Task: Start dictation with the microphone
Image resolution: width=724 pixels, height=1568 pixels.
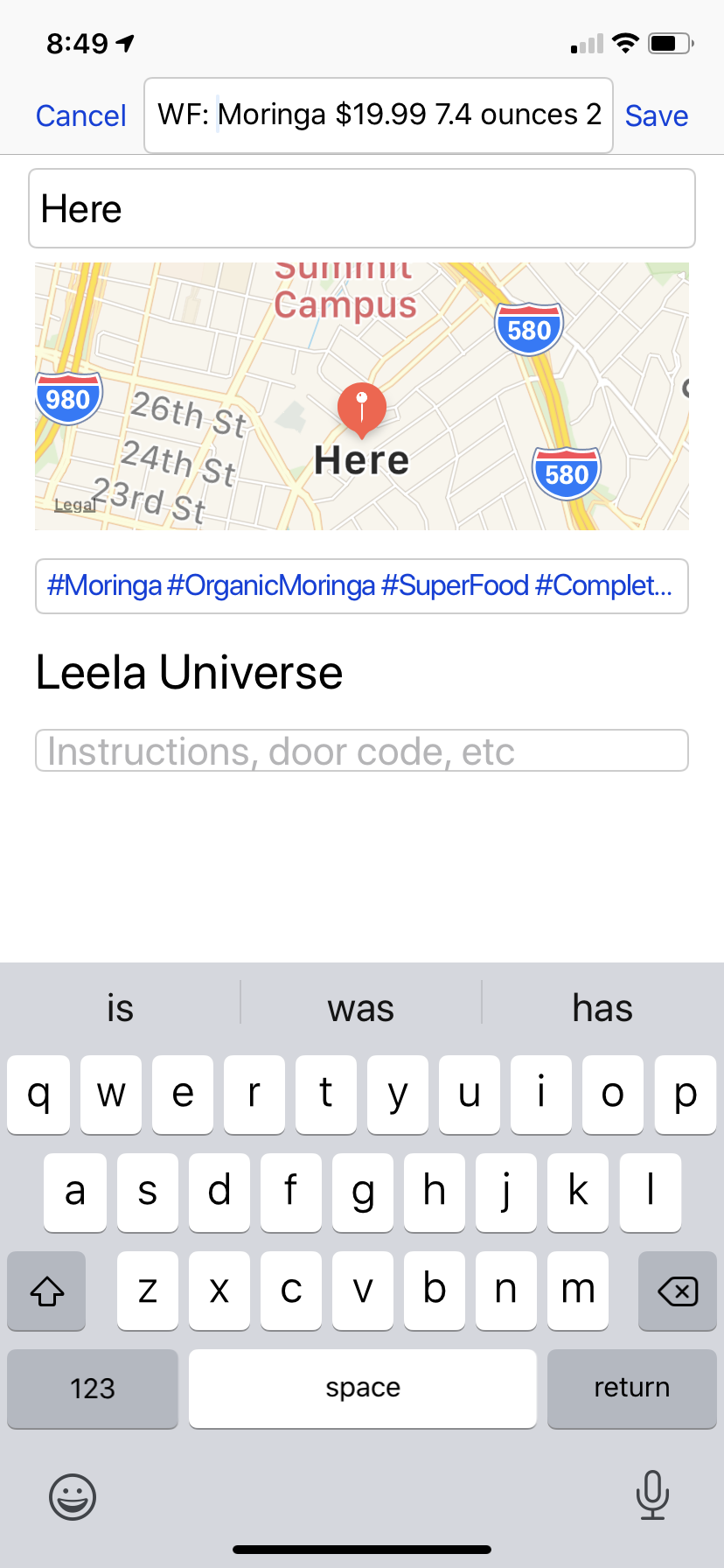Action: click(x=652, y=1495)
